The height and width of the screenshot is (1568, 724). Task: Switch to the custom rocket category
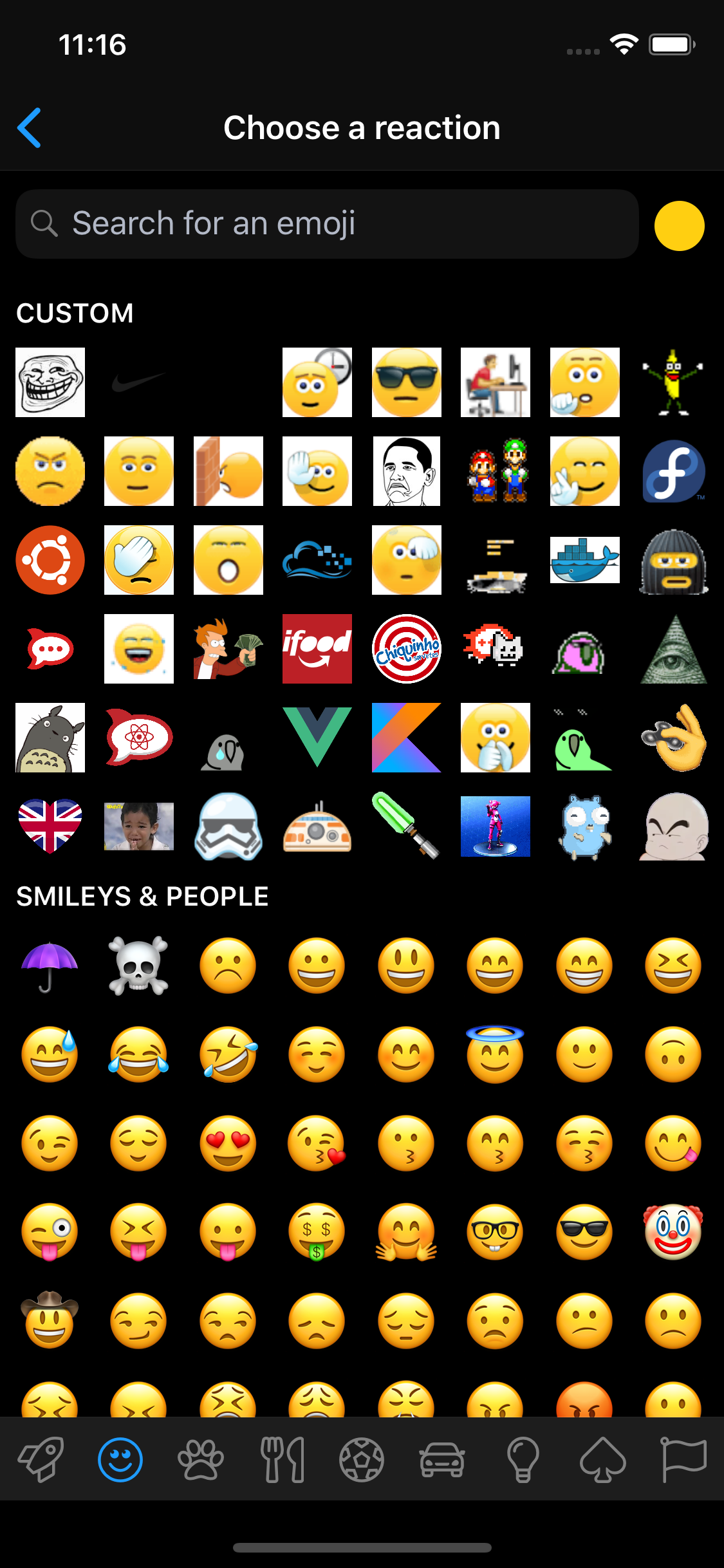click(41, 1459)
